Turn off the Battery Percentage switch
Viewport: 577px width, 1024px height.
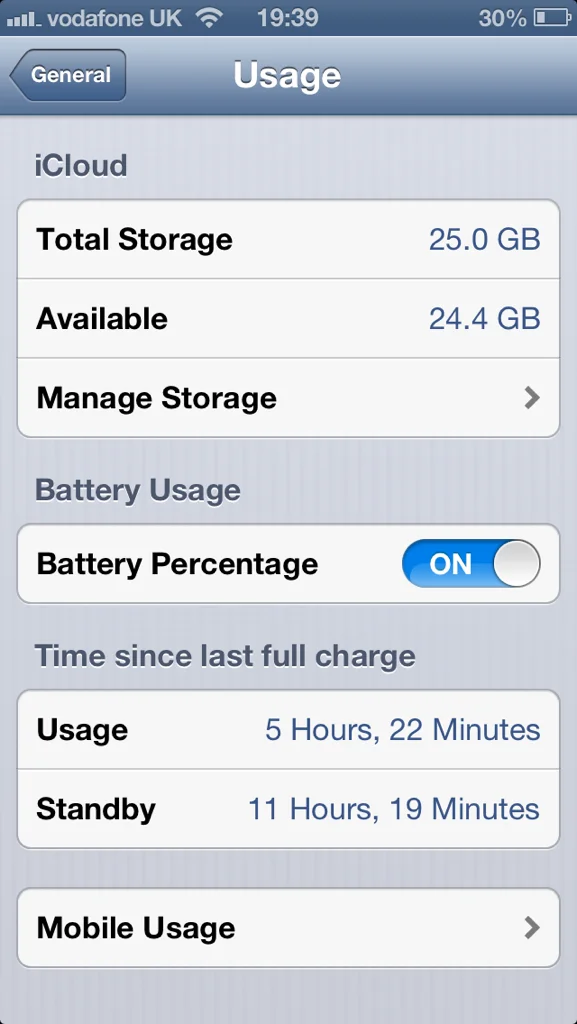(x=471, y=563)
